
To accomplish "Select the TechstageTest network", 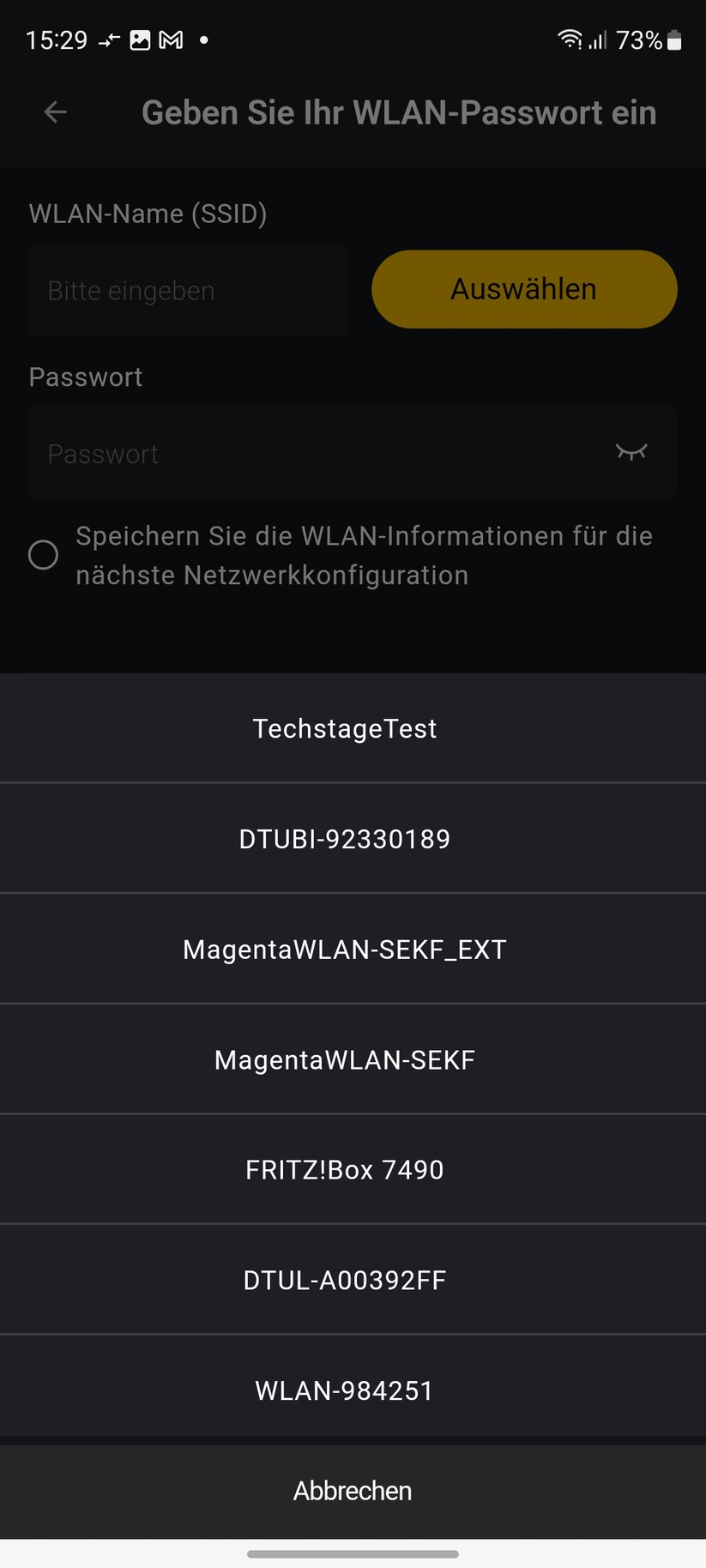I will point(345,728).
